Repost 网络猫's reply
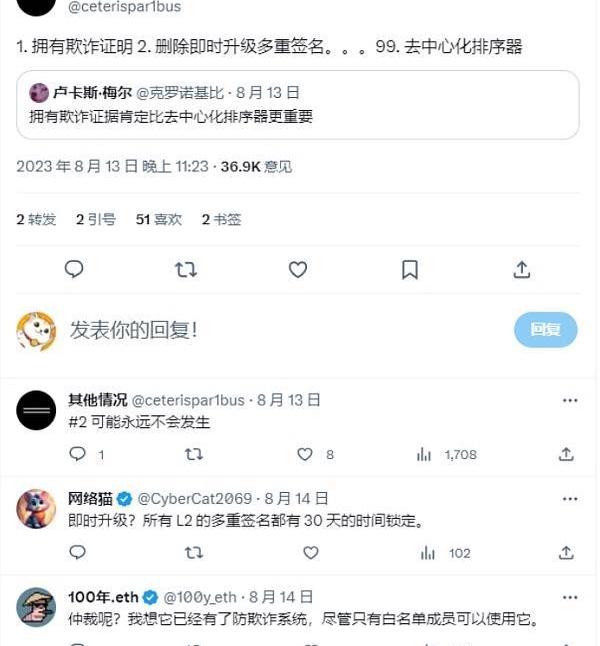The width and height of the screenshot is (600, 646). tap(194, 552)
